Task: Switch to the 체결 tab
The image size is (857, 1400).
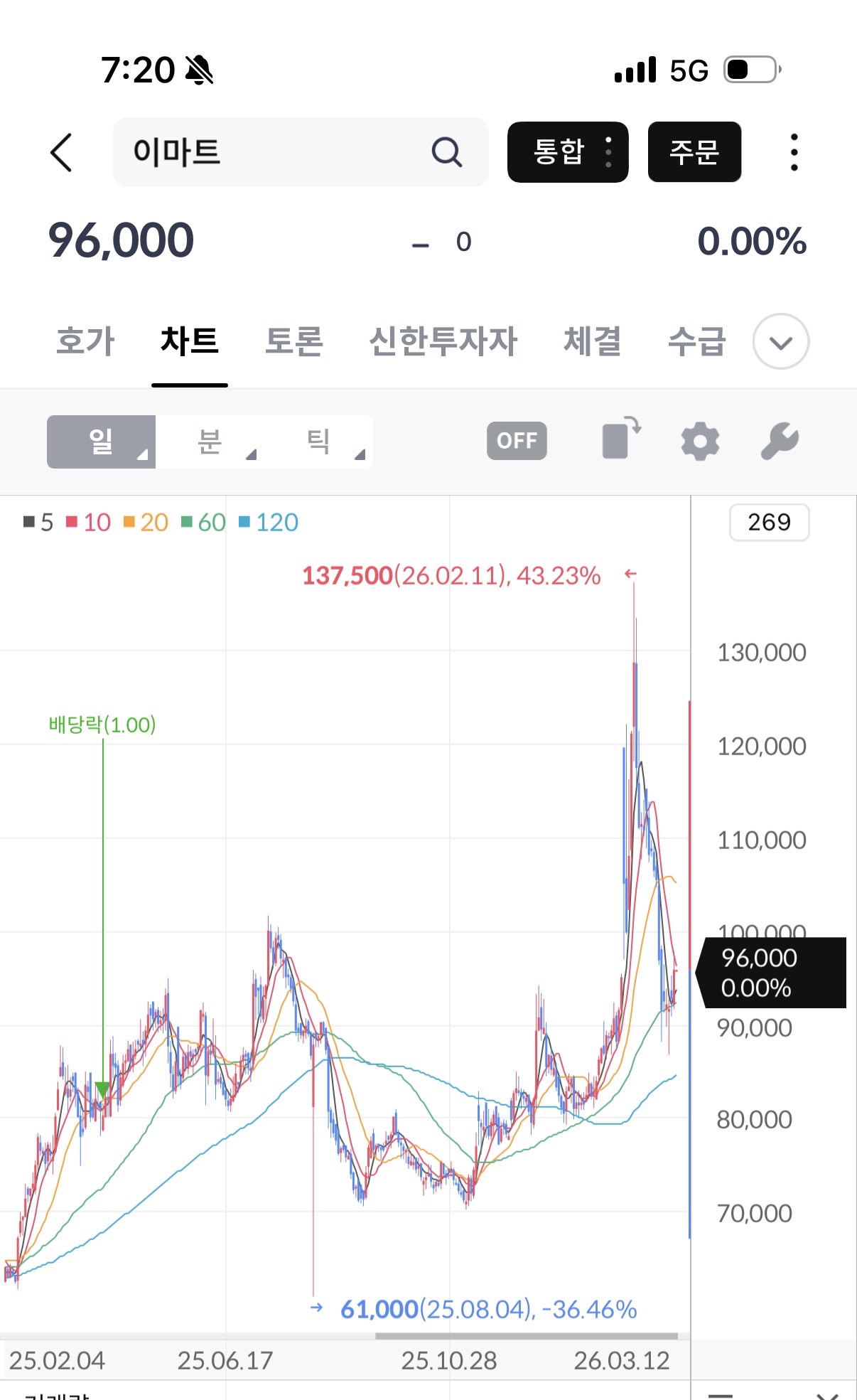Action: tap(592, 341)
